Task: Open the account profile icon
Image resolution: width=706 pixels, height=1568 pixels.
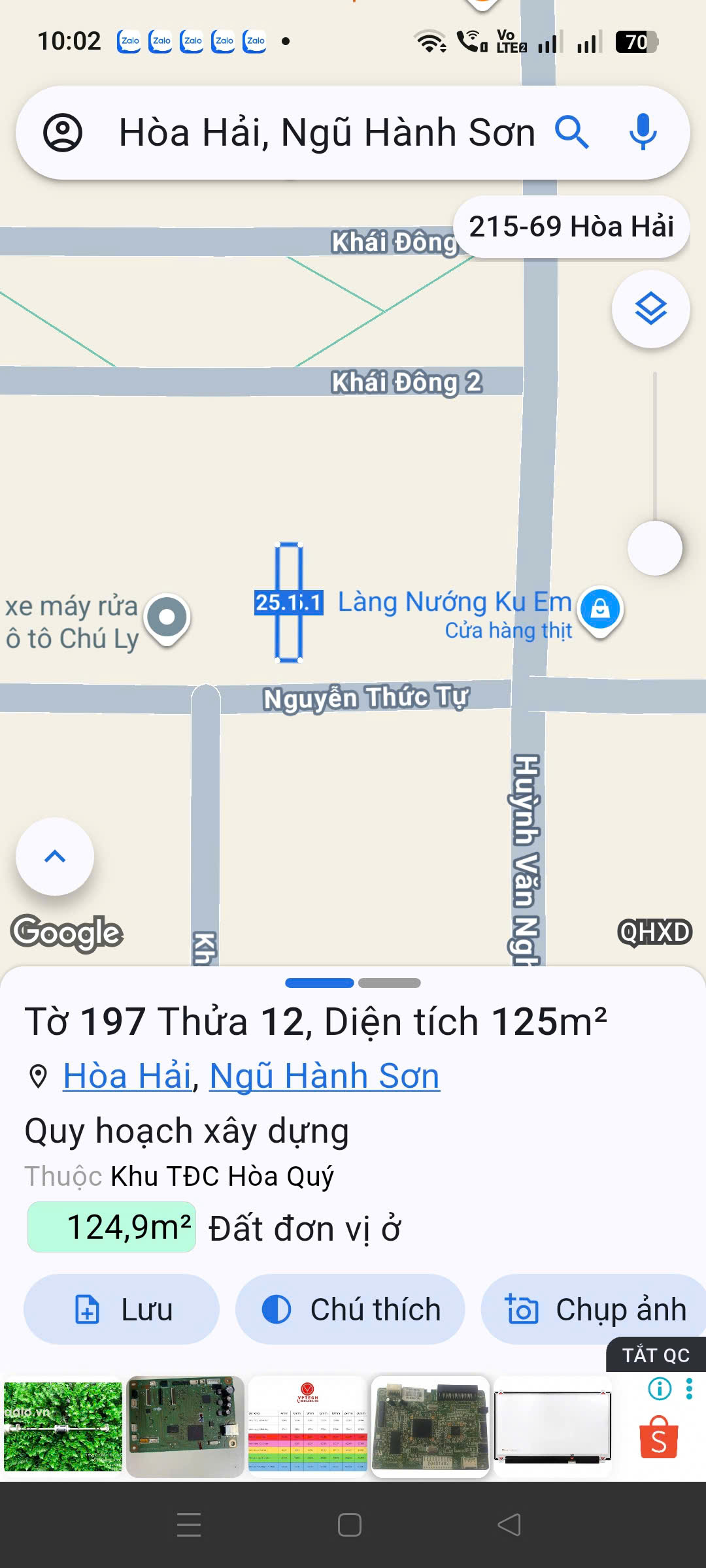Action: coord(63,133)
